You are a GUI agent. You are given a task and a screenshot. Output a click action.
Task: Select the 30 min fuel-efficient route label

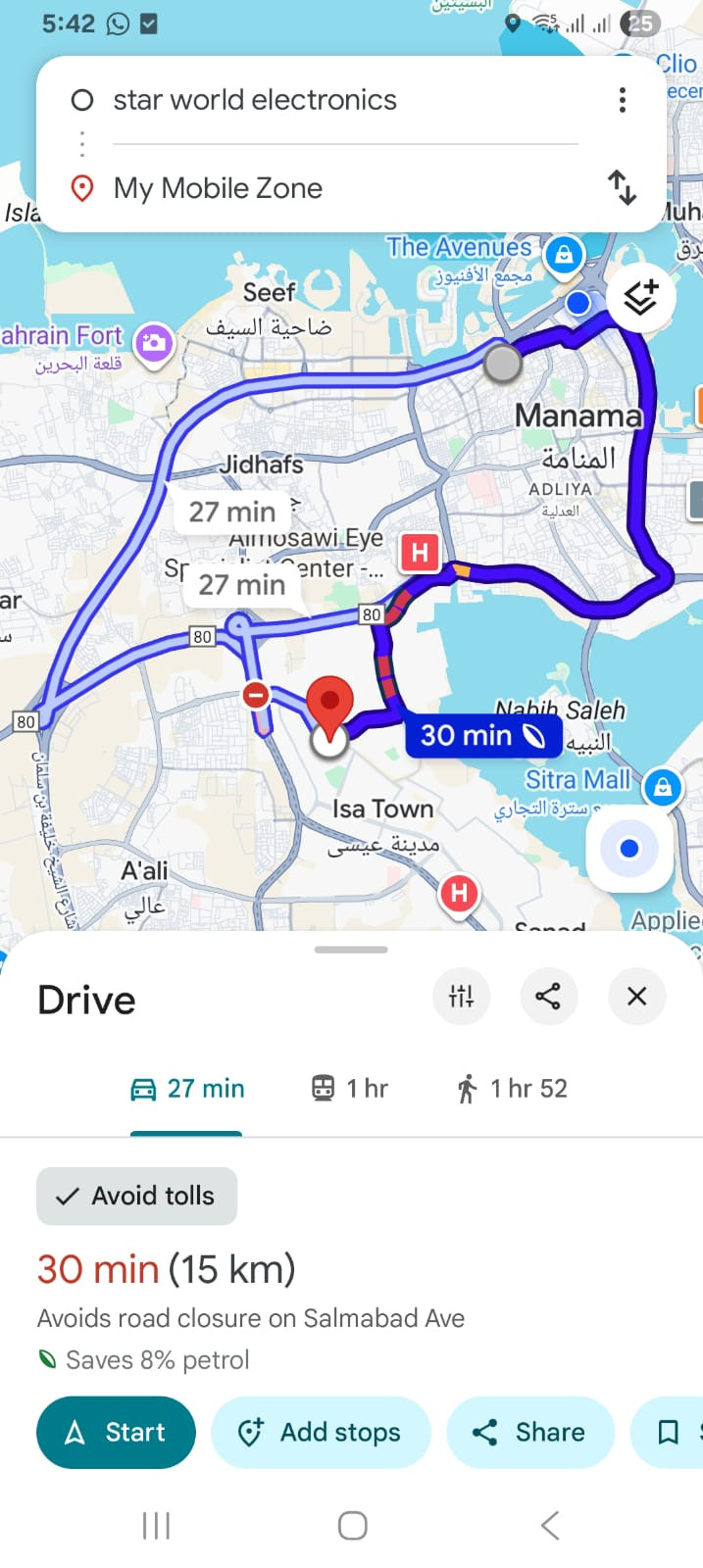[x=482, y=736]
